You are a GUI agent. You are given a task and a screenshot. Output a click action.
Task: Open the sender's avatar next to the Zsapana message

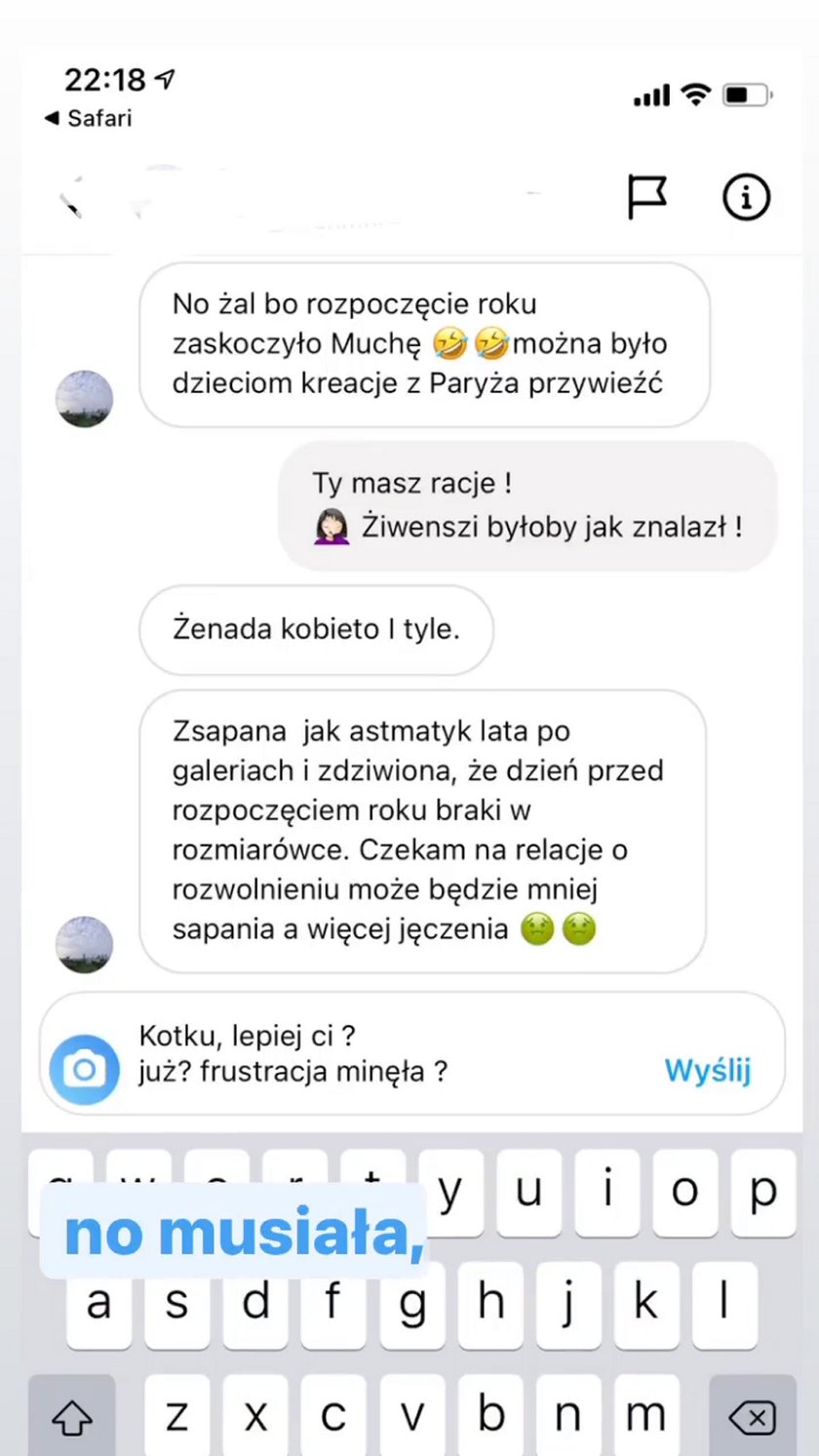[x=84, y=944]
